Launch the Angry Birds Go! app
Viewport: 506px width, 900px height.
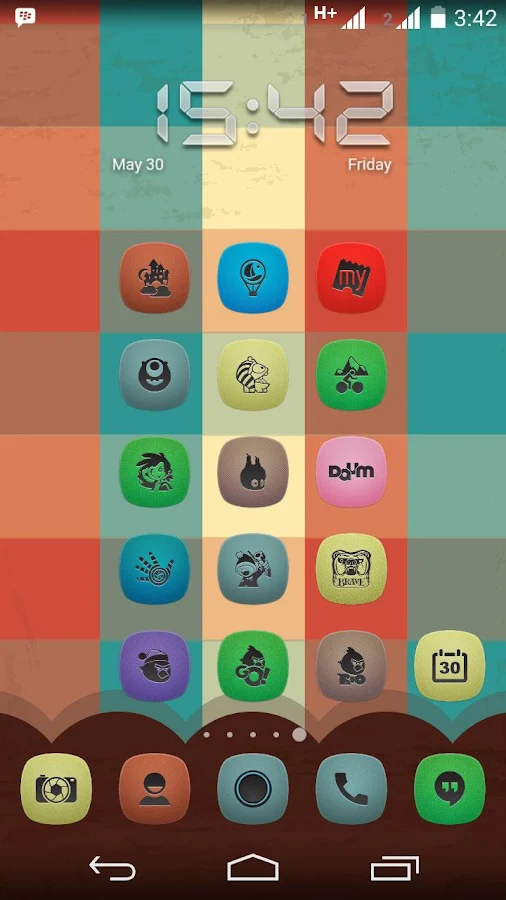click(252, 666)
